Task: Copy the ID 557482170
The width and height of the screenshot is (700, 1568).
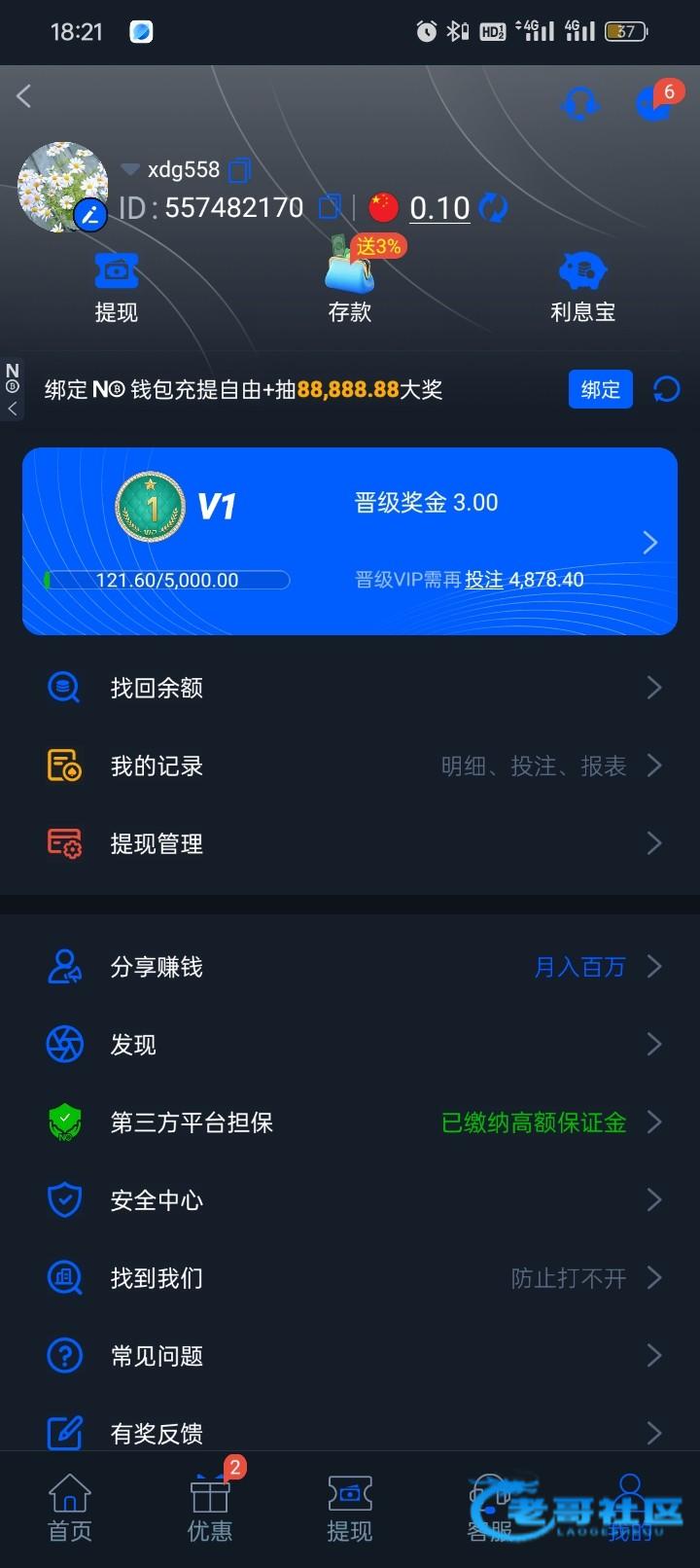Action: (331, 206)
